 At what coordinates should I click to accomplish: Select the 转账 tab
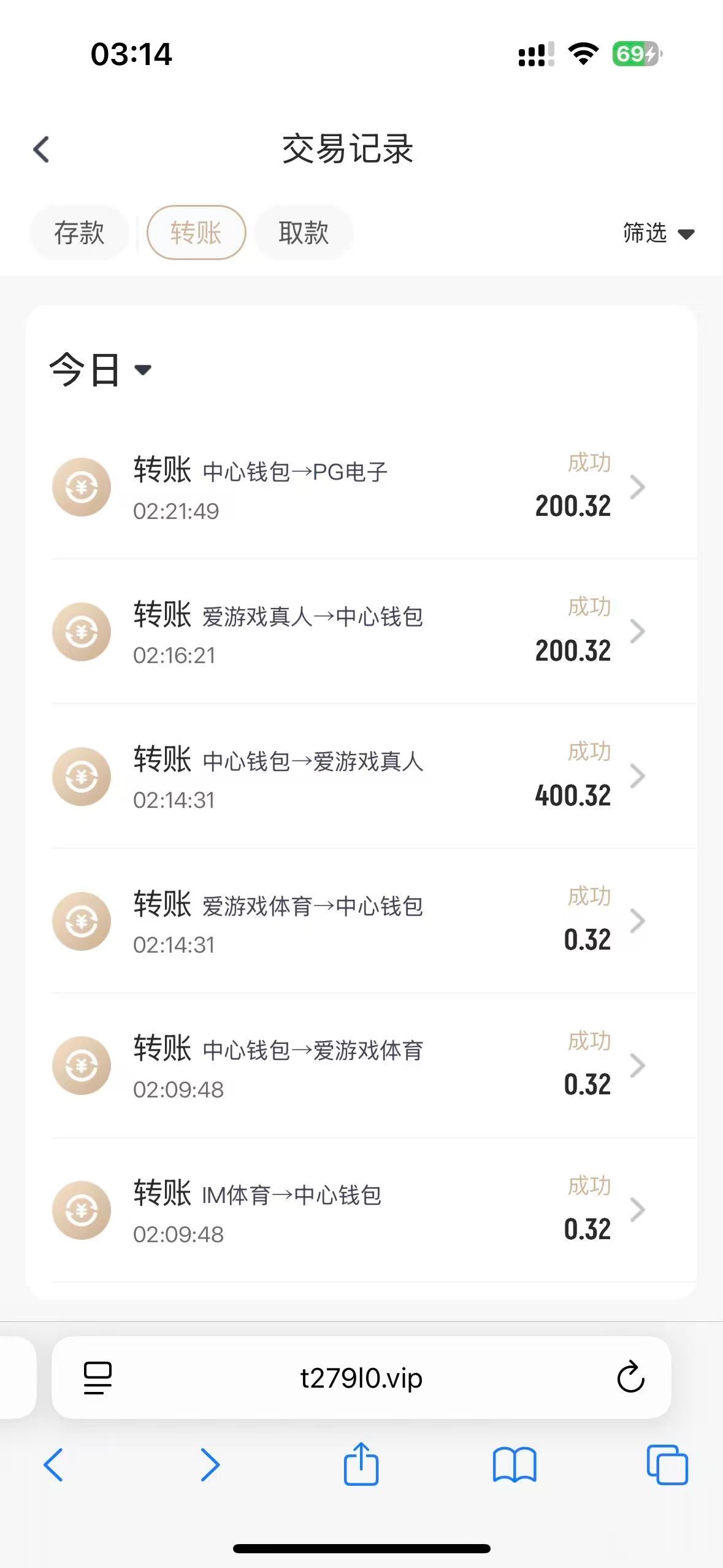point(196,233)
